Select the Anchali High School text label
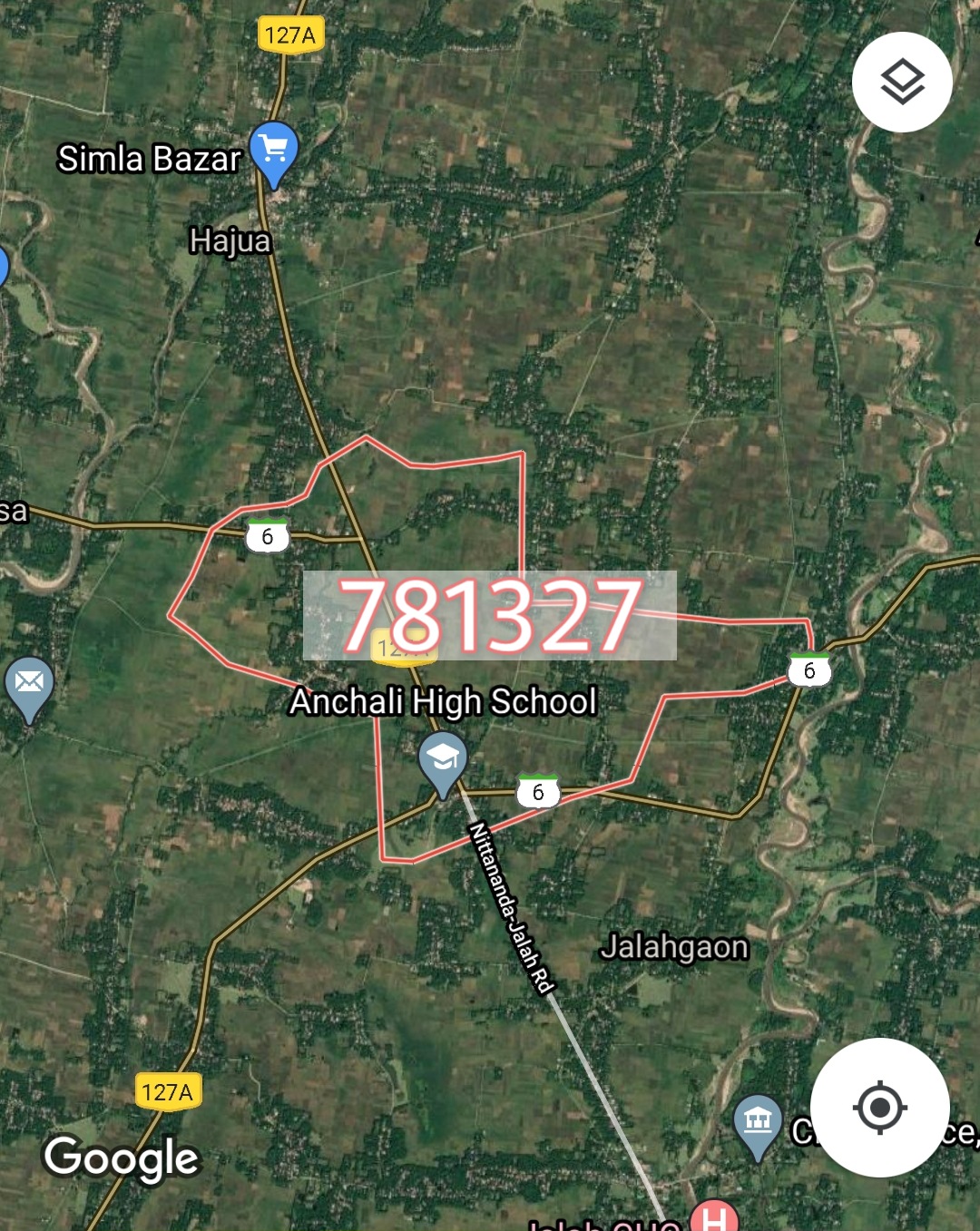Screen dimensions: 980x1231 444,701
